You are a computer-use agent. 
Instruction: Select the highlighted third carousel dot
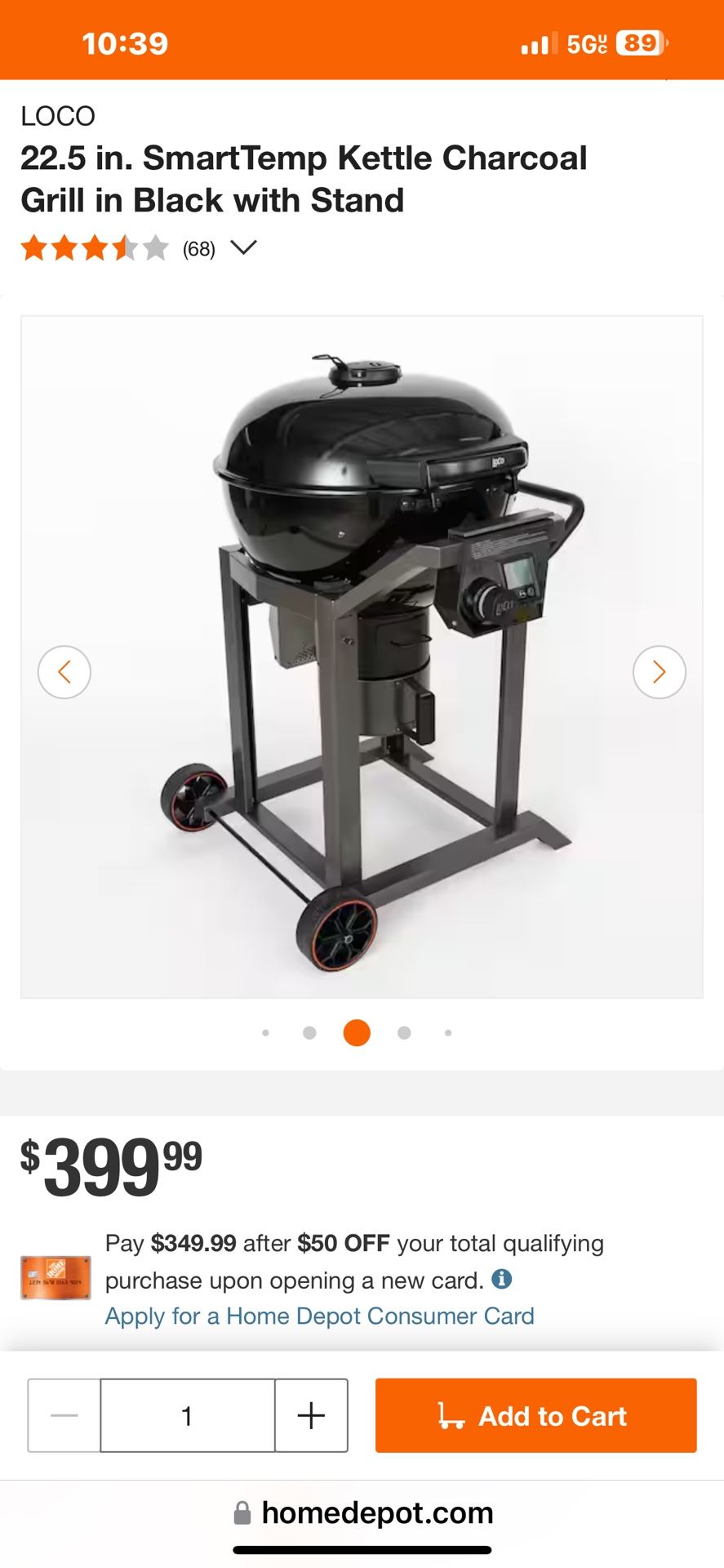coord(356,1032)
